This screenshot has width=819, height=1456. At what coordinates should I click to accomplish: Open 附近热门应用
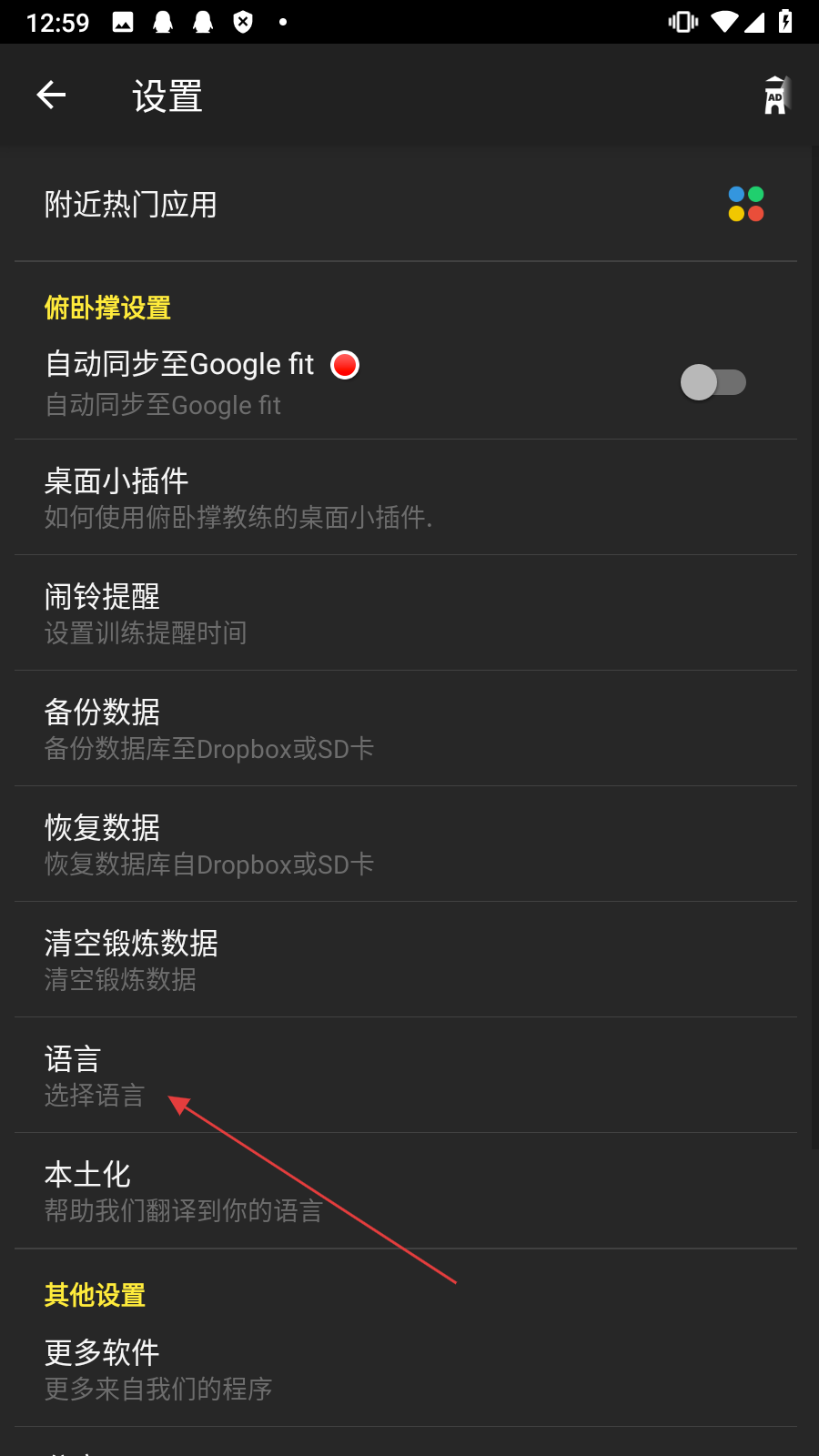405,205
